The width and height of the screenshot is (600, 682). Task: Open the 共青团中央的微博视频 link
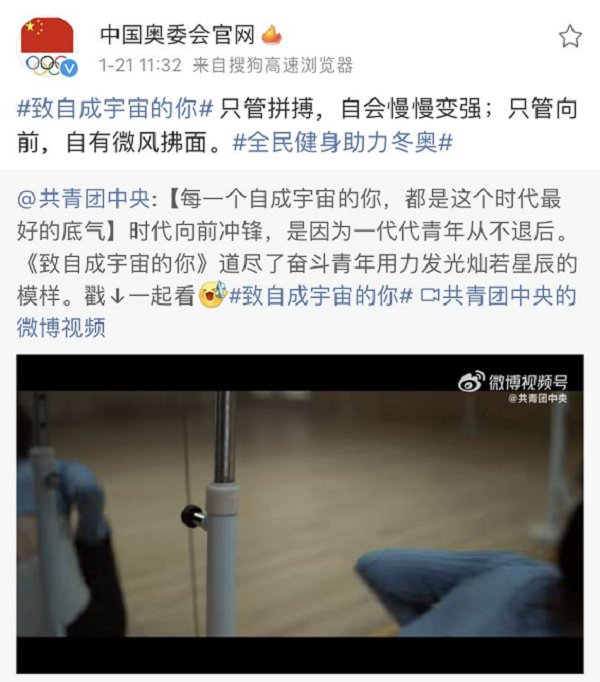tap(500, 297)
